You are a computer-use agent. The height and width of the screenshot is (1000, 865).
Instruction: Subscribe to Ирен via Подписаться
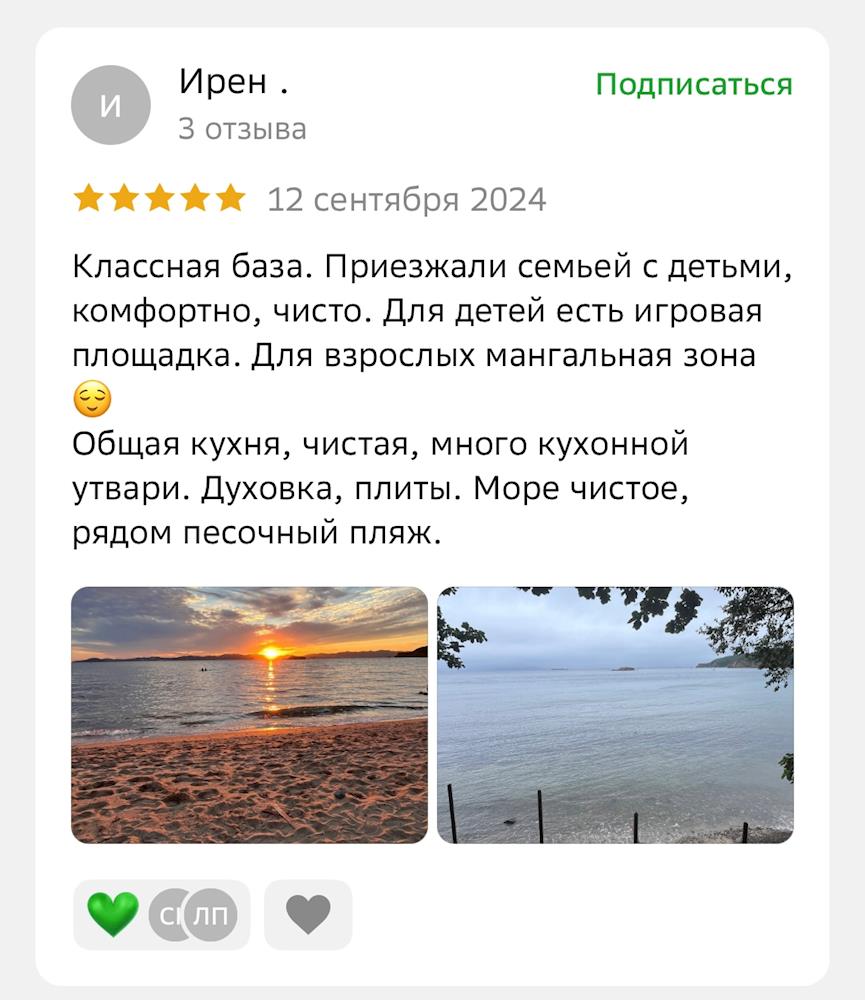(693, 85)
